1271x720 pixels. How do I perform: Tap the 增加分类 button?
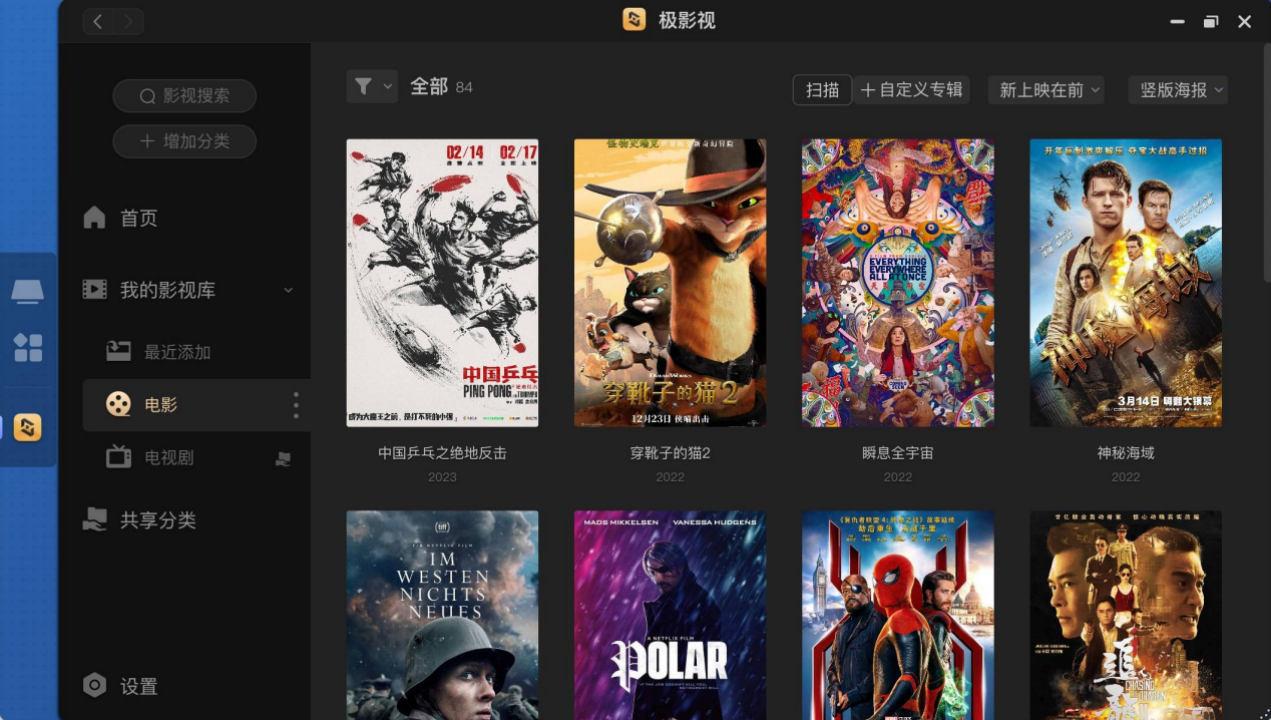tap(185, 141)
